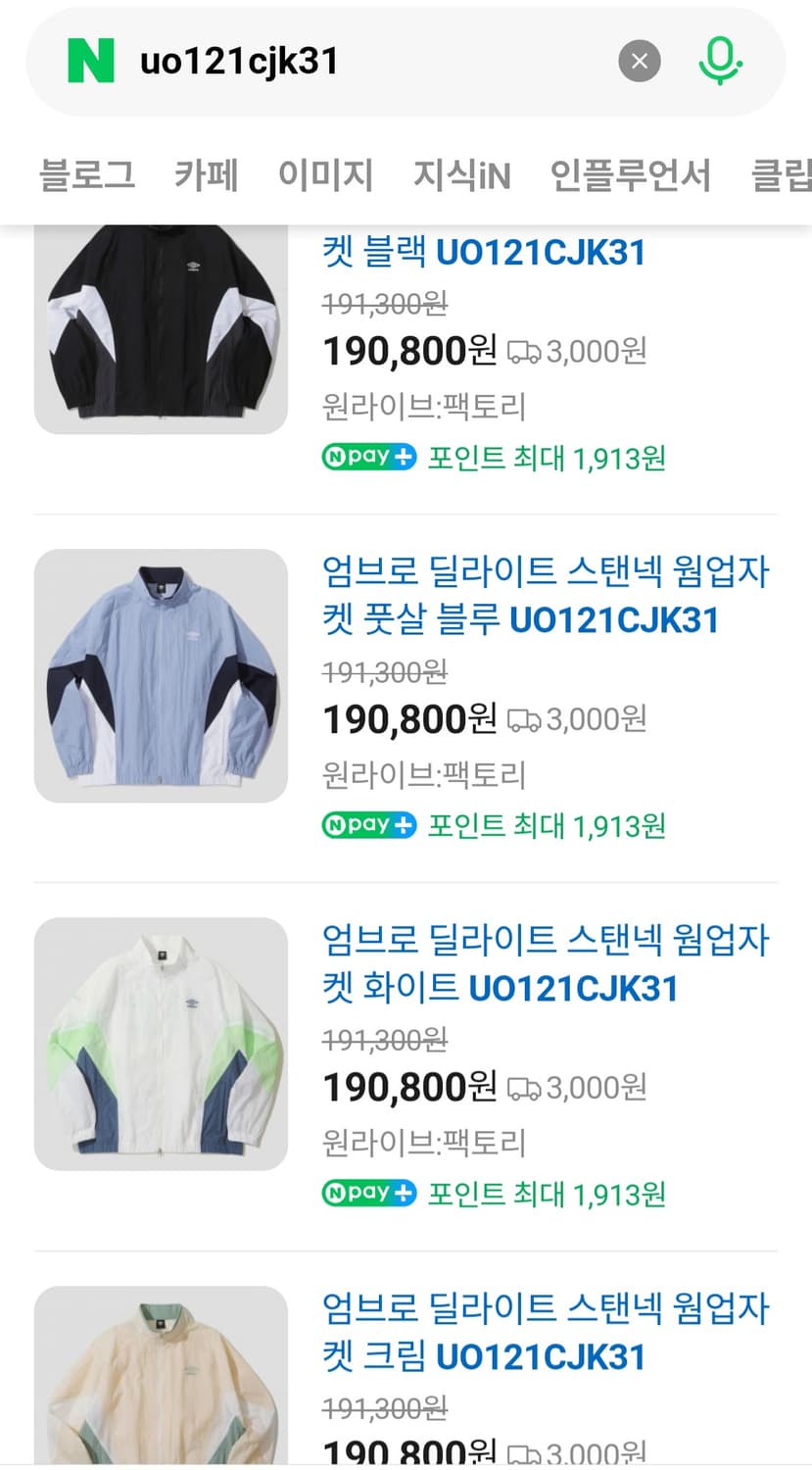812x1470 pixels.
Task: Click the Npay badge on the white jacket listing
Action: click(x=368, y=1193)
